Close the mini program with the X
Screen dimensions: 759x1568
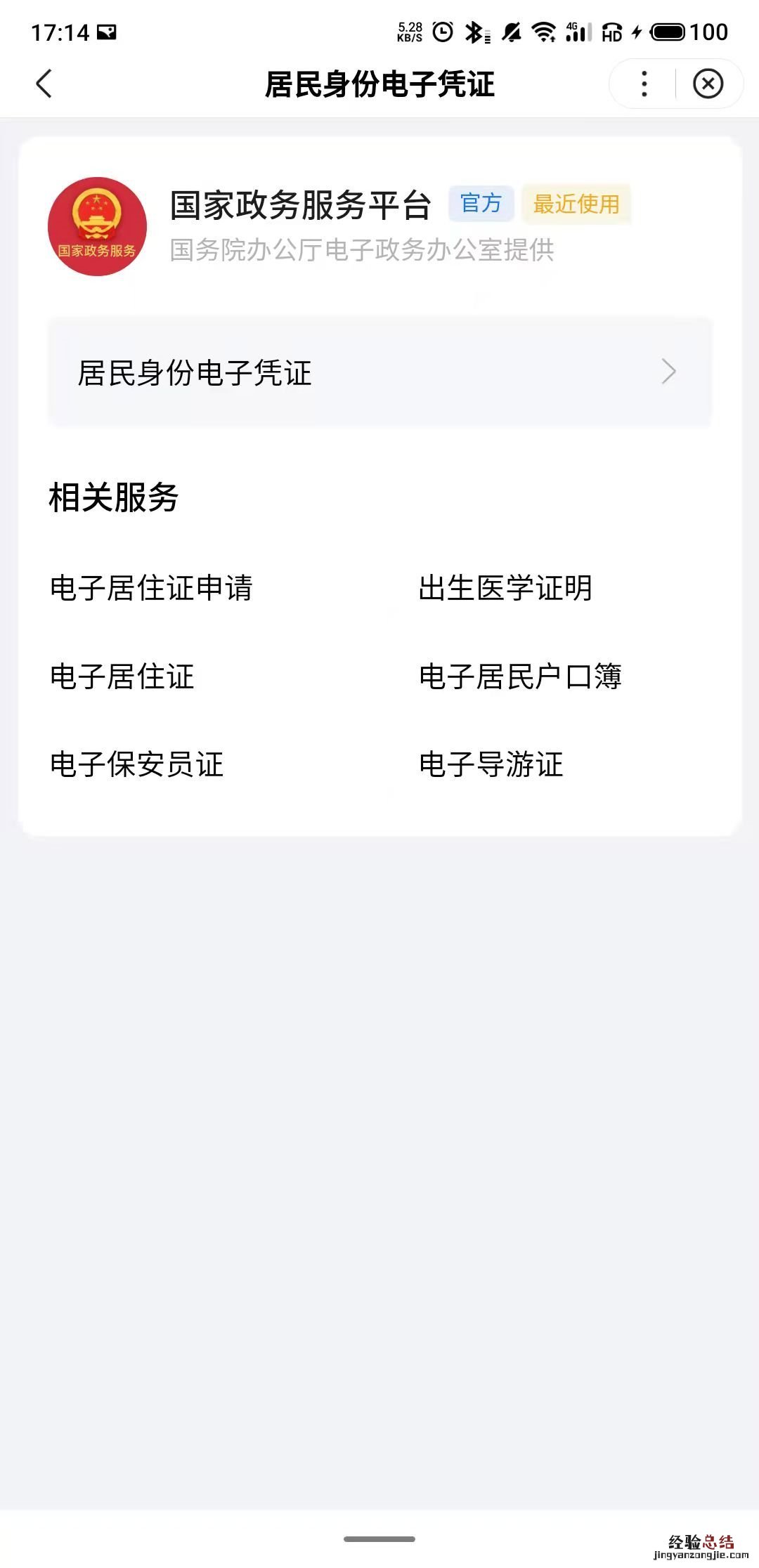(708, 84)
